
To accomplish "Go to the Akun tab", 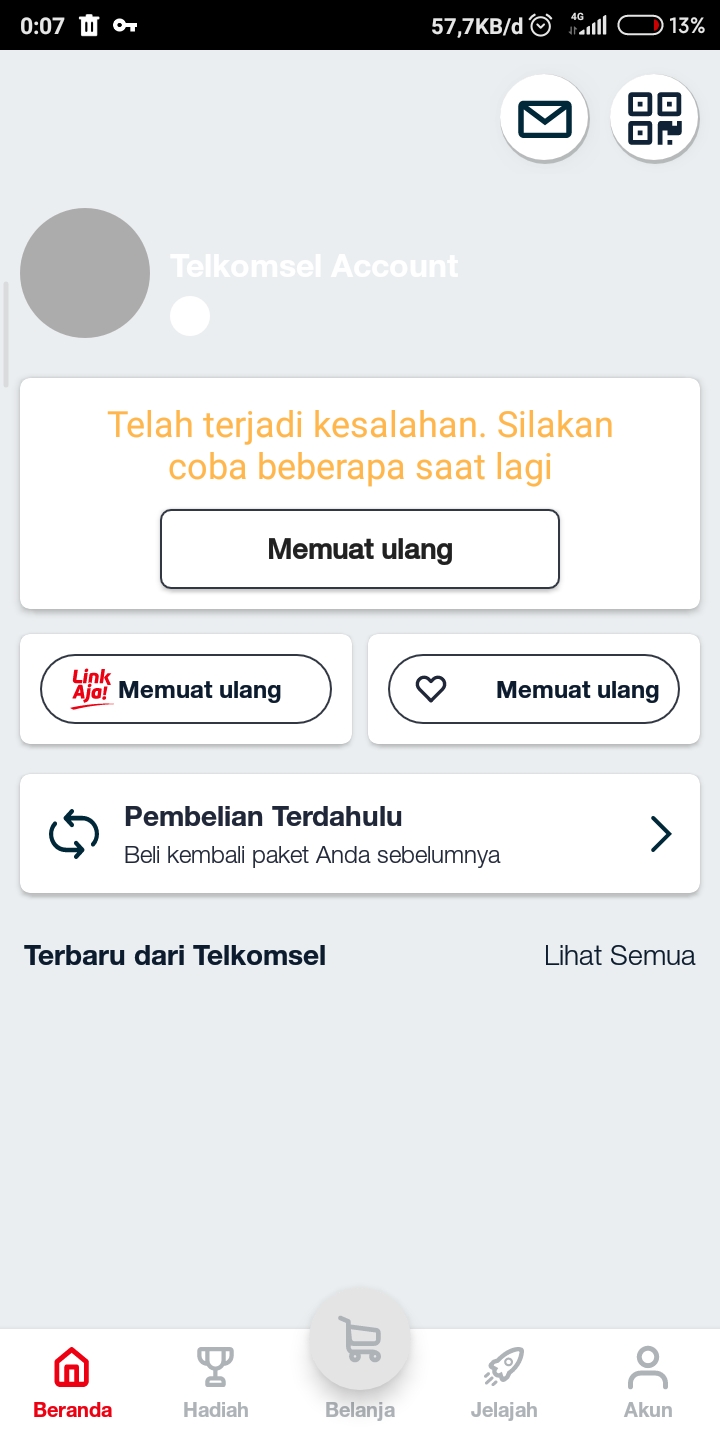I will 648,1384.
